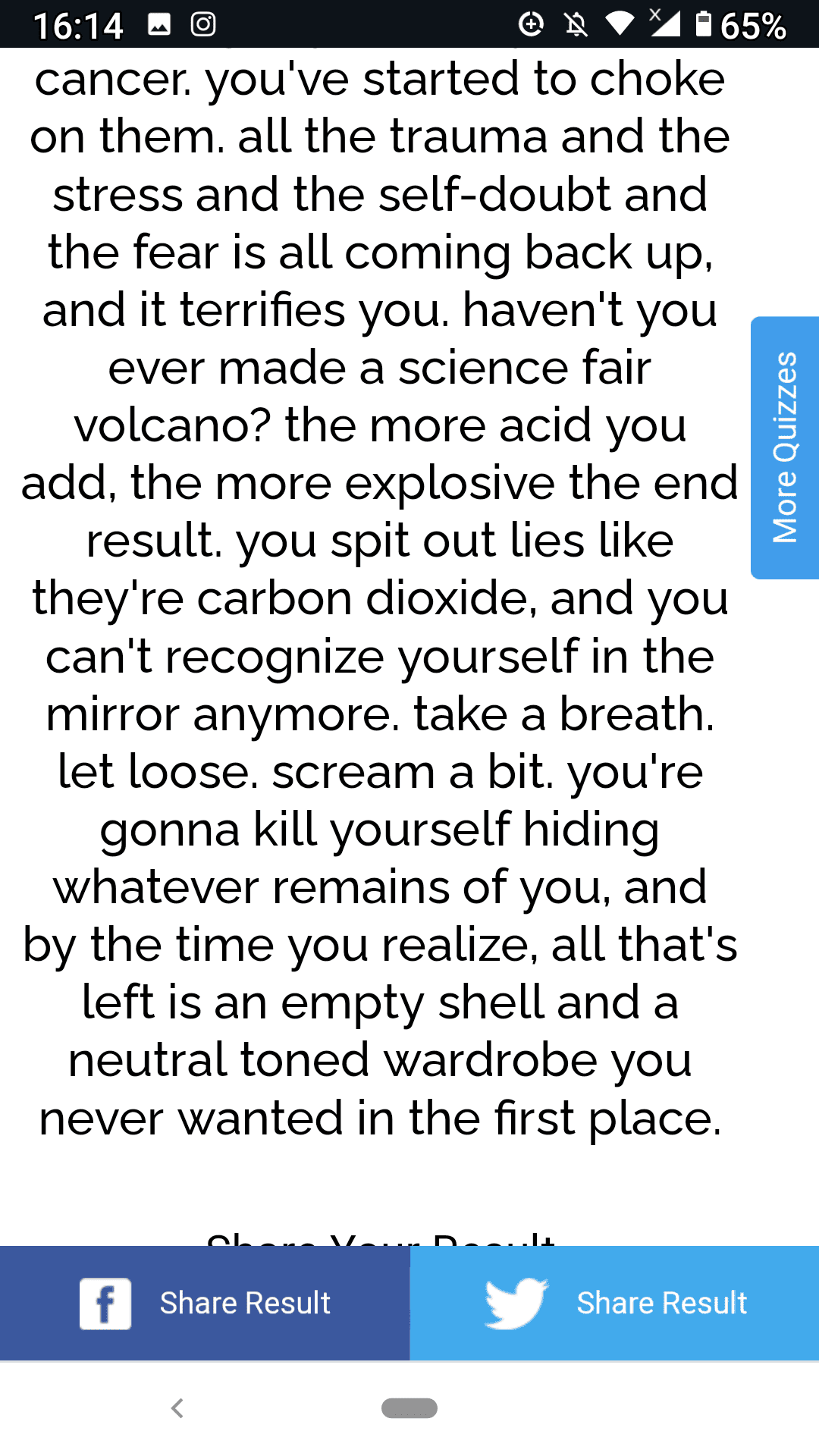Share result on Facebook
819x1456 pixels.
(x=205, y=1303)
